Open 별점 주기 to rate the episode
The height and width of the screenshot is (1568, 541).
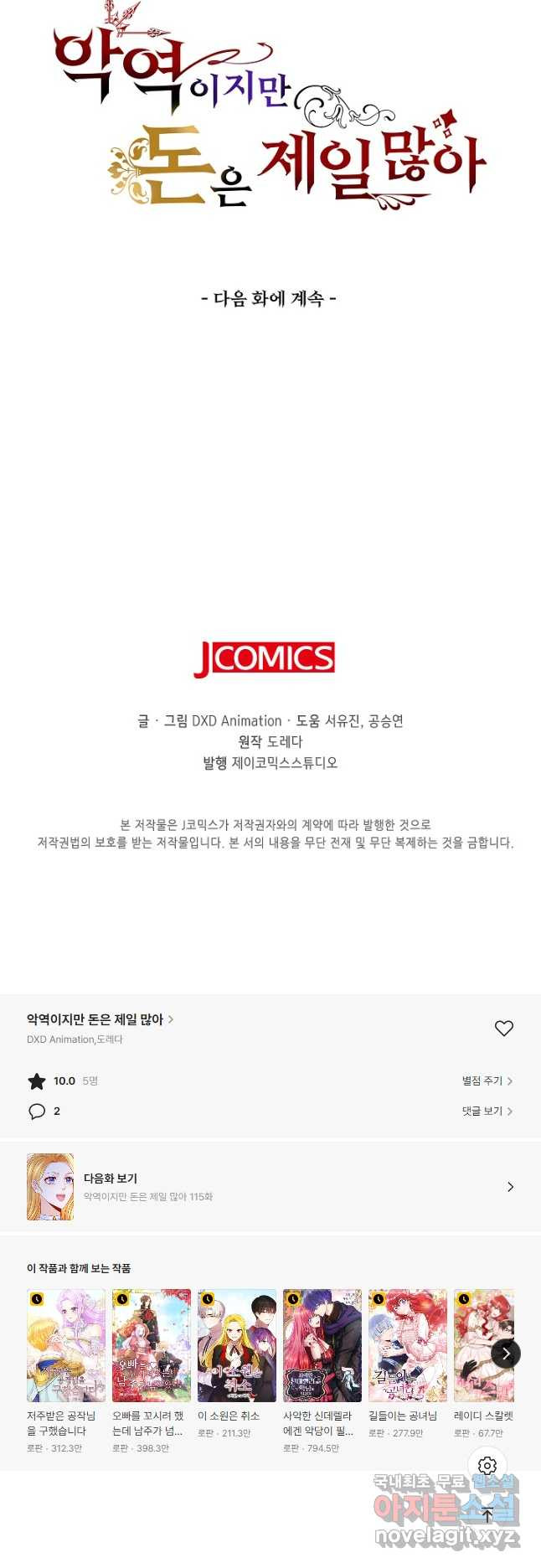tap(487, 1081)
